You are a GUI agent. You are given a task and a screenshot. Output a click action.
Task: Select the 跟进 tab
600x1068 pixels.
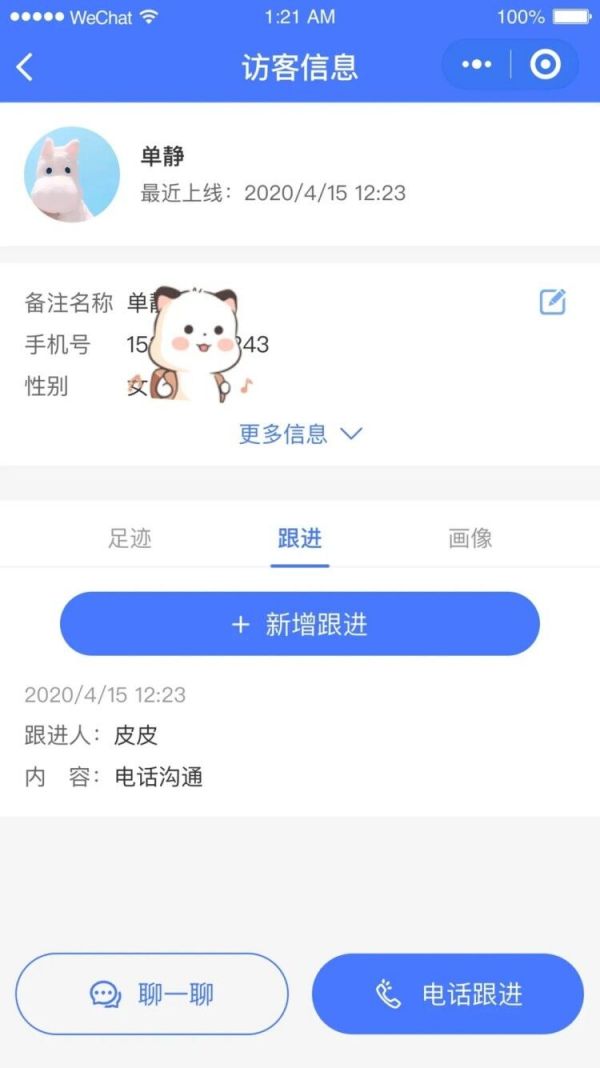tap(299, 538)
